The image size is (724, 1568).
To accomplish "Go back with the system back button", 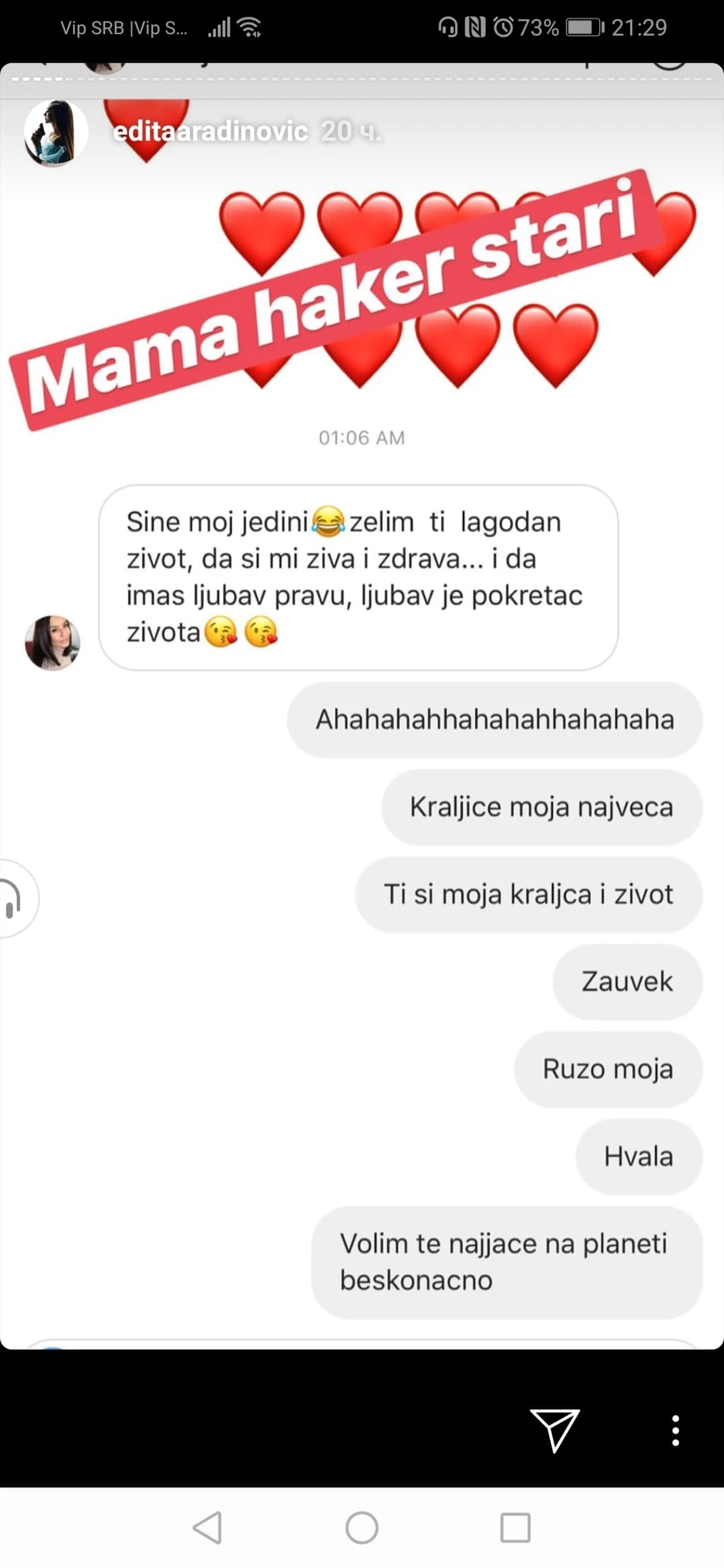I will coord(207,1527).
